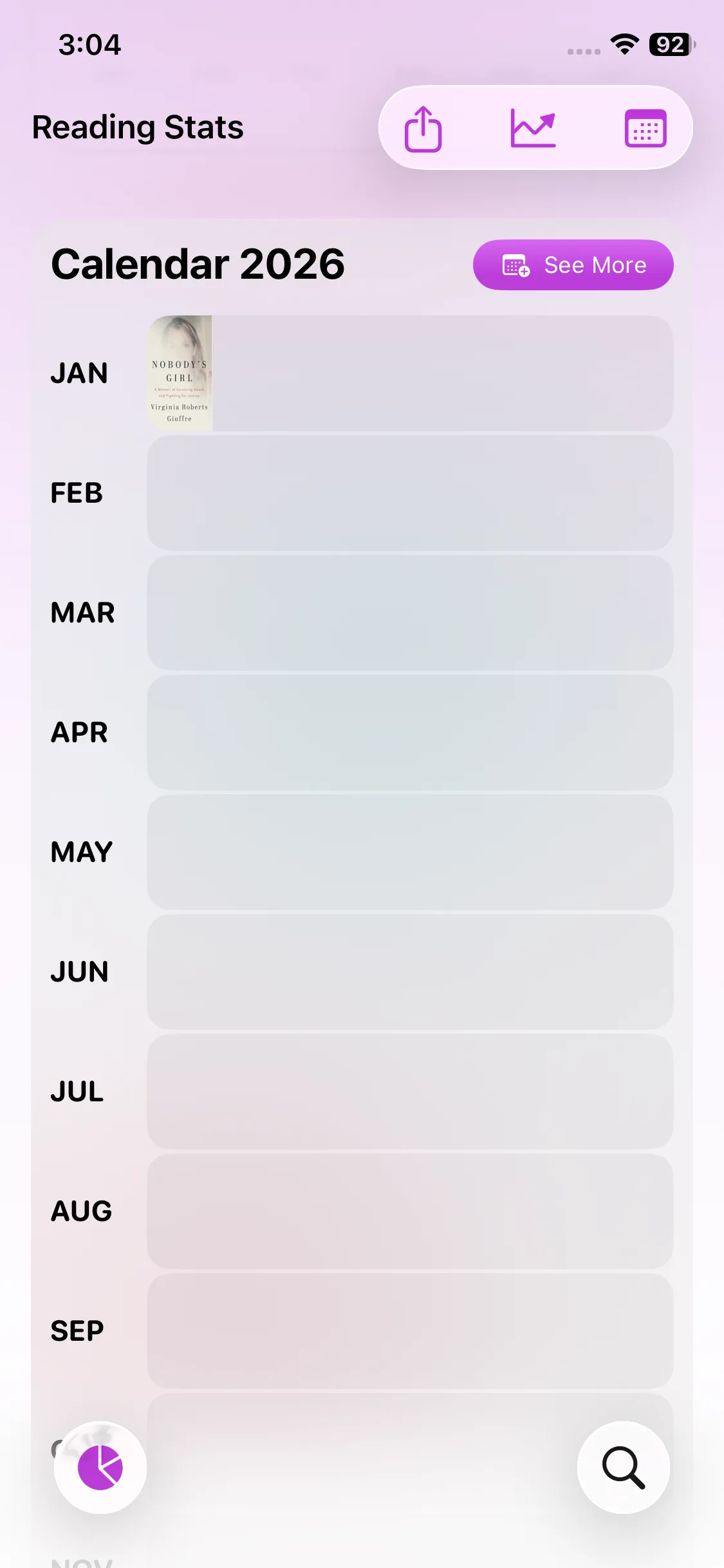This screenshot has height=1568, width=724.
Task: Open the trend chart view
Action: (533, 128)
